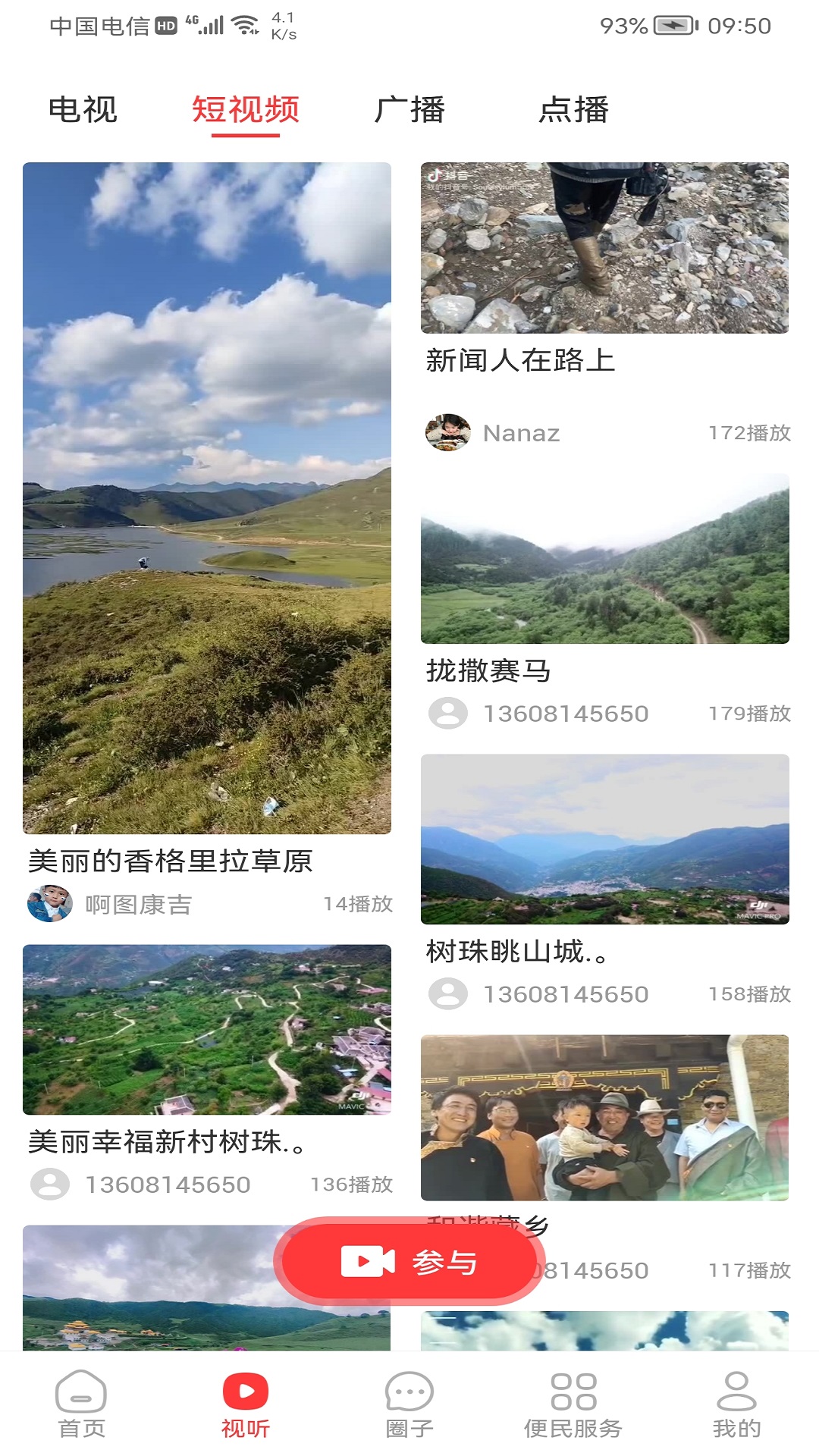The width and height of the screenshot is (819, 1456).
Task: Select the 广播 tab
Action: [x=409, y=110]
